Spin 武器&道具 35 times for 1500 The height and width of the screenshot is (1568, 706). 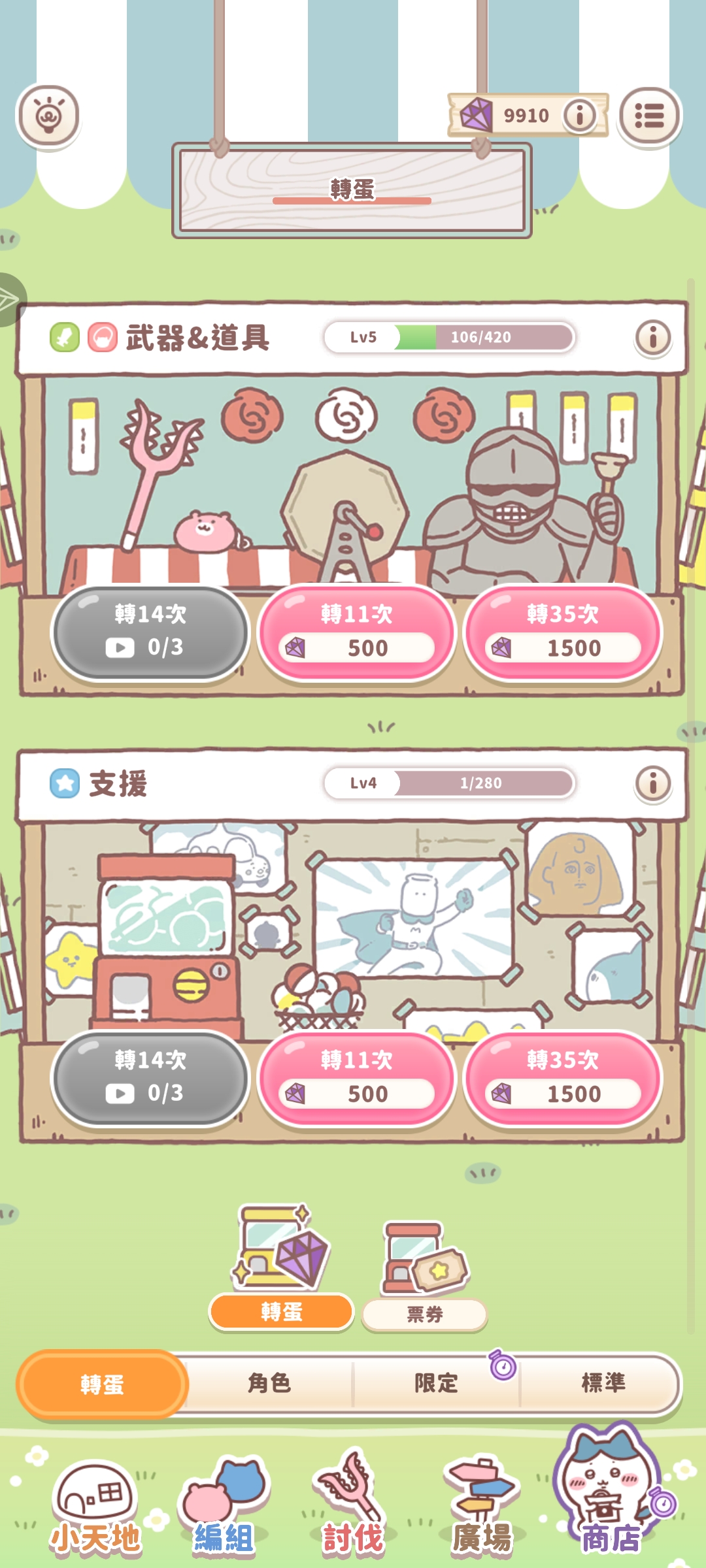tap(563, 632)
